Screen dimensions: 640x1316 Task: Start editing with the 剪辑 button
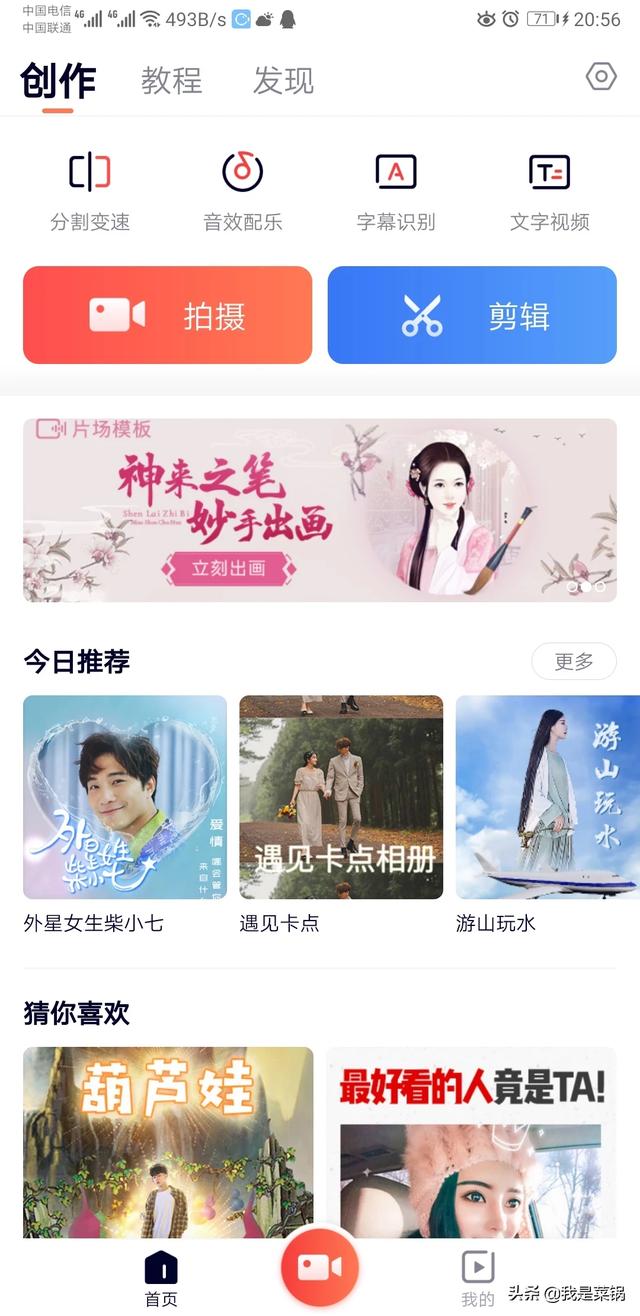472,315
